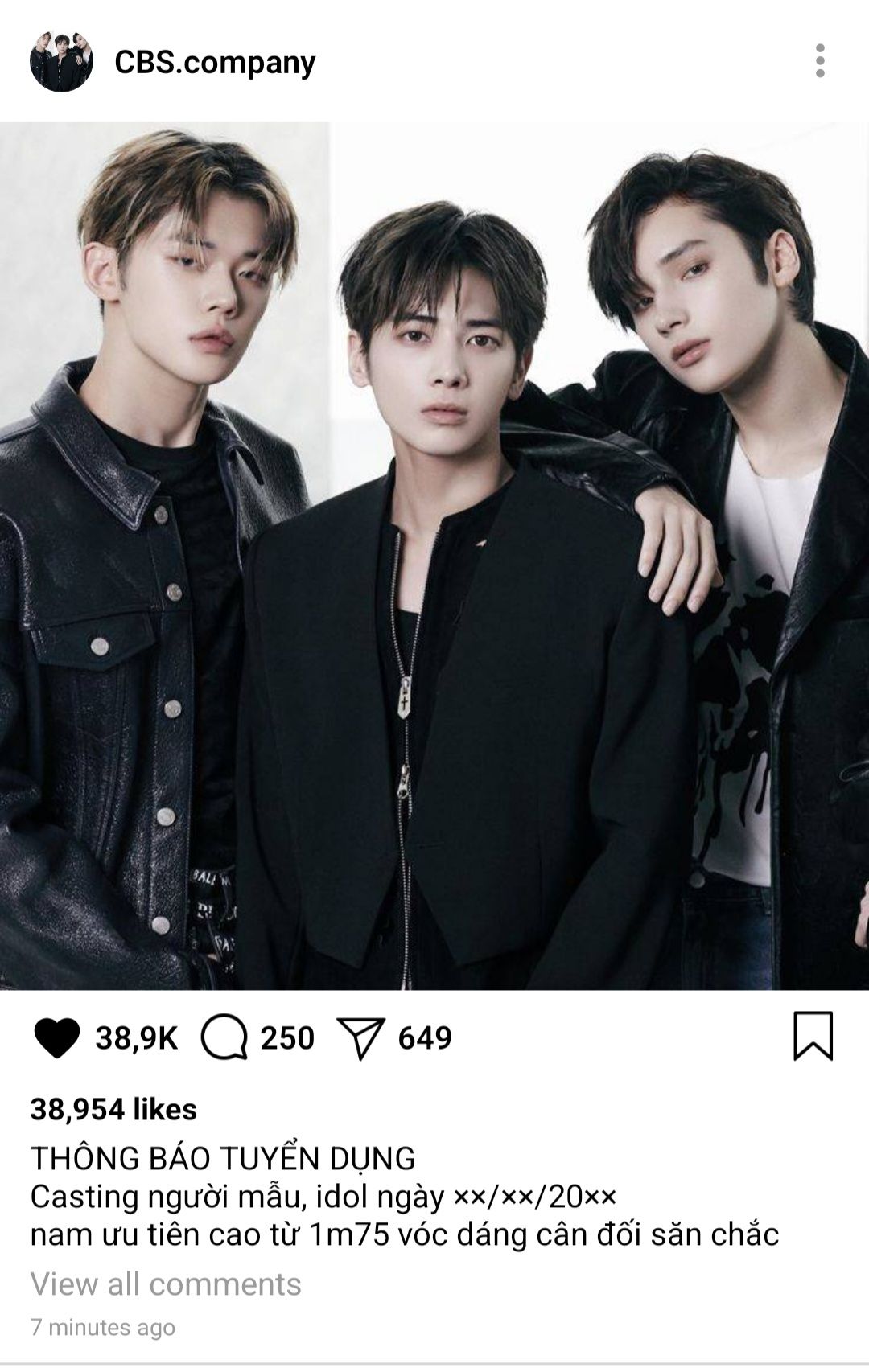This screenshot has height=1372, width=869.
Task: Open CBS.company profile picture
Action: point(61,63)
